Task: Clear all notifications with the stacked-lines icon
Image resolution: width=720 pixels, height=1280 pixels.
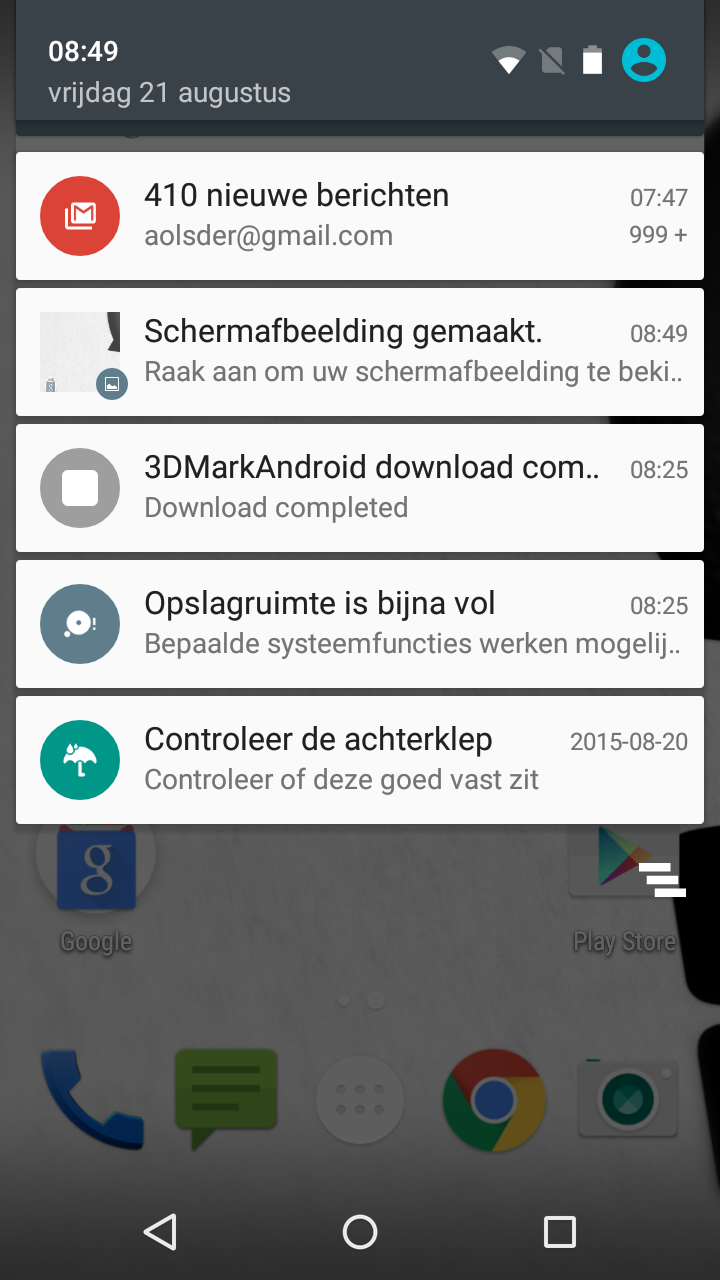Action: coord(662,879)
